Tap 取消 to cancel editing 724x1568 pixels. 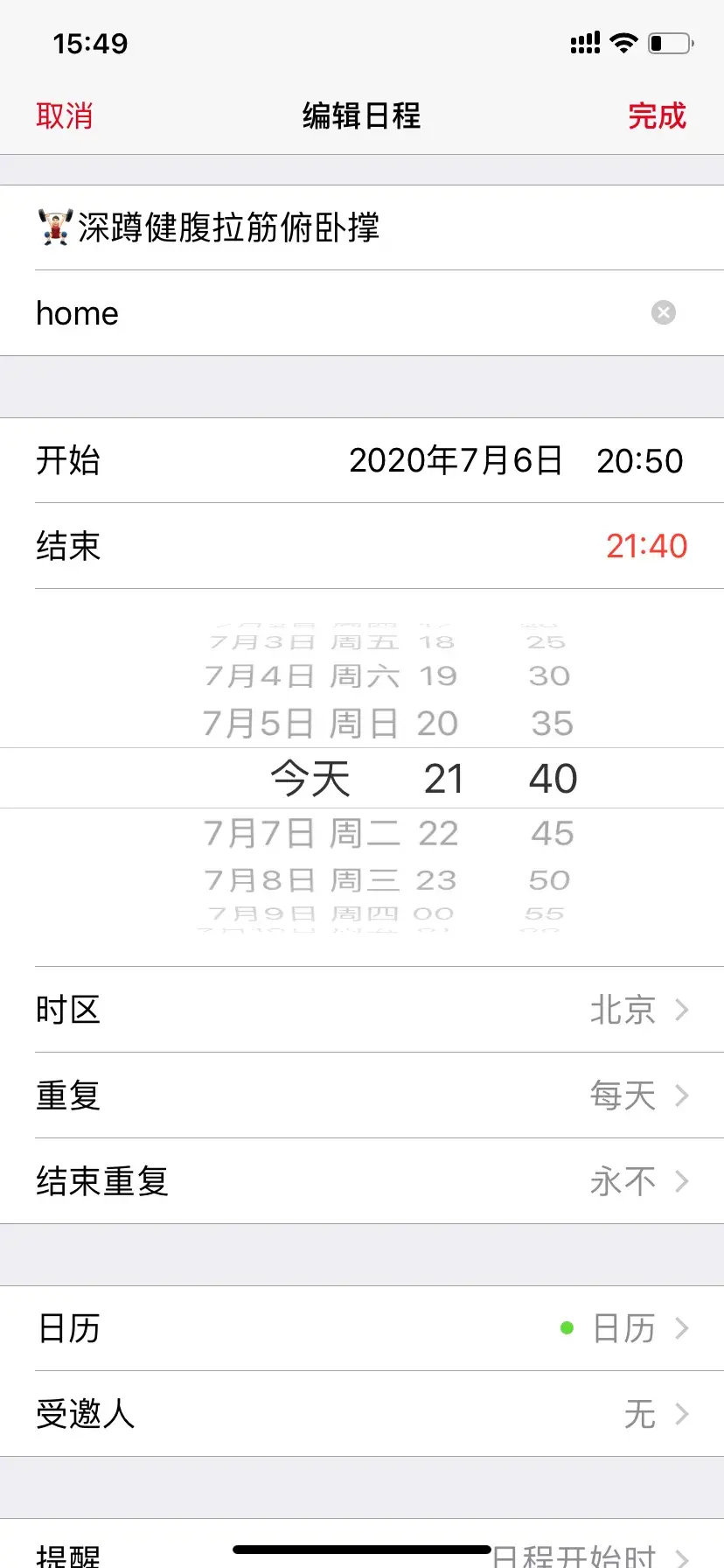[x=64, y=115]
